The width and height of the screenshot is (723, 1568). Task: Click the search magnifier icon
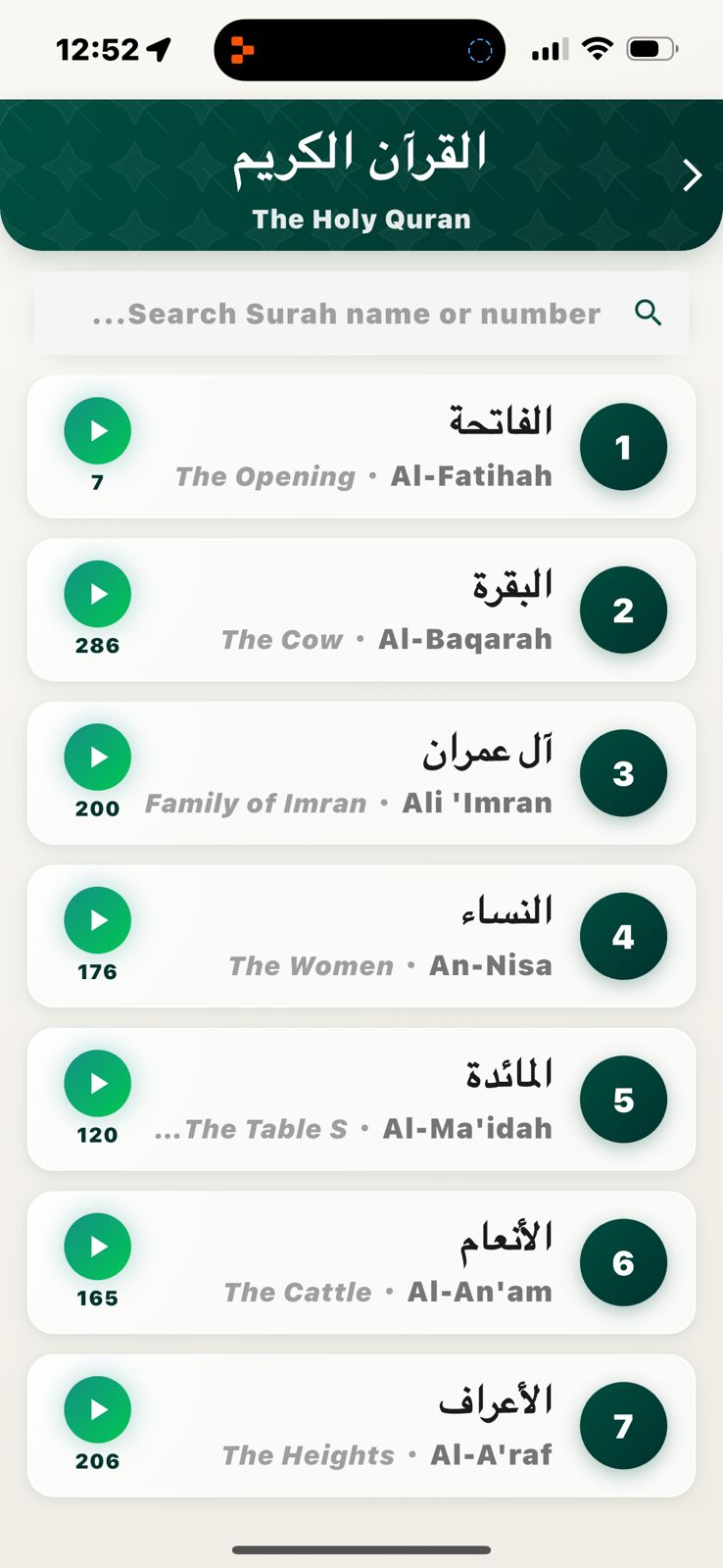649,313
